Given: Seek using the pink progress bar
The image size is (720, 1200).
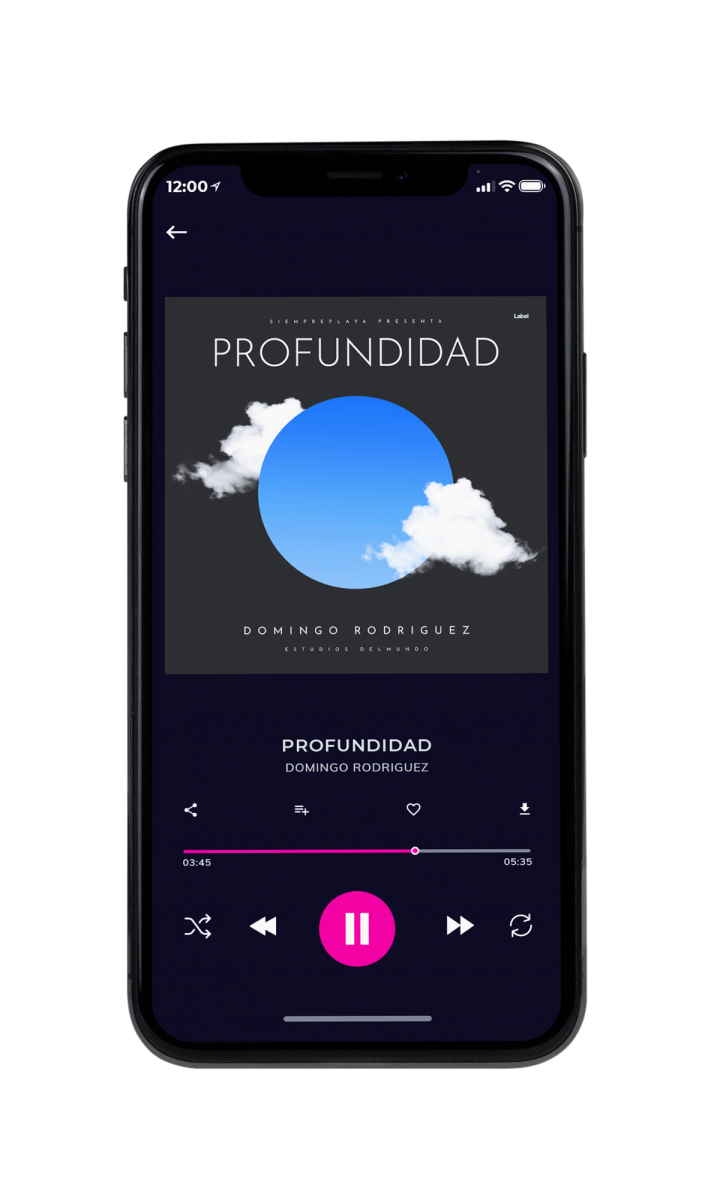Looking at the screenshot, I should click(x=357, y=851).
